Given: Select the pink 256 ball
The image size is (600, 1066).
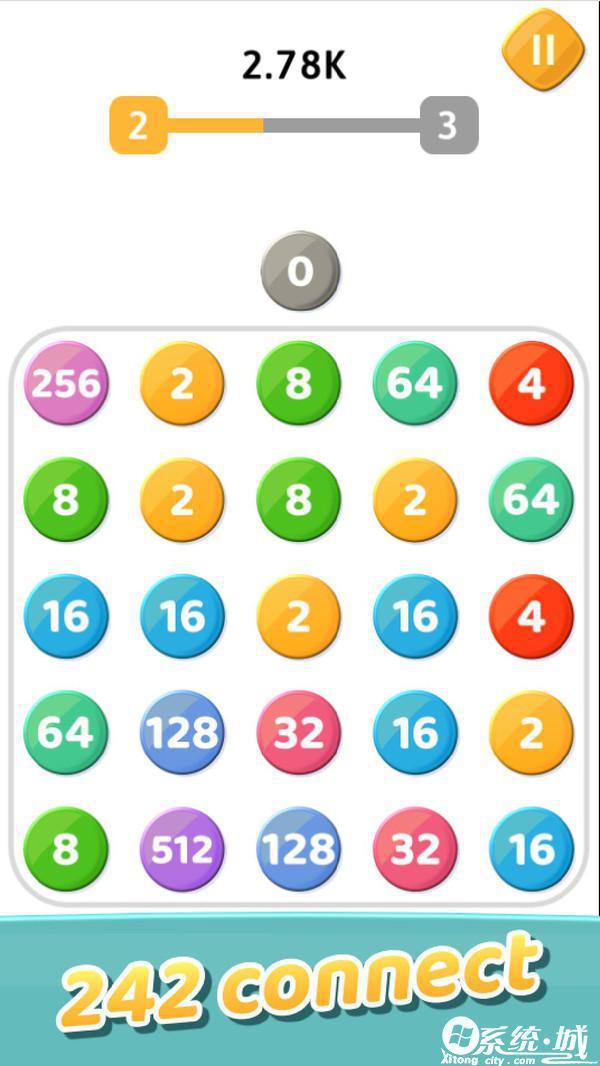Looking at the screenshot, I should click(66, 384).
